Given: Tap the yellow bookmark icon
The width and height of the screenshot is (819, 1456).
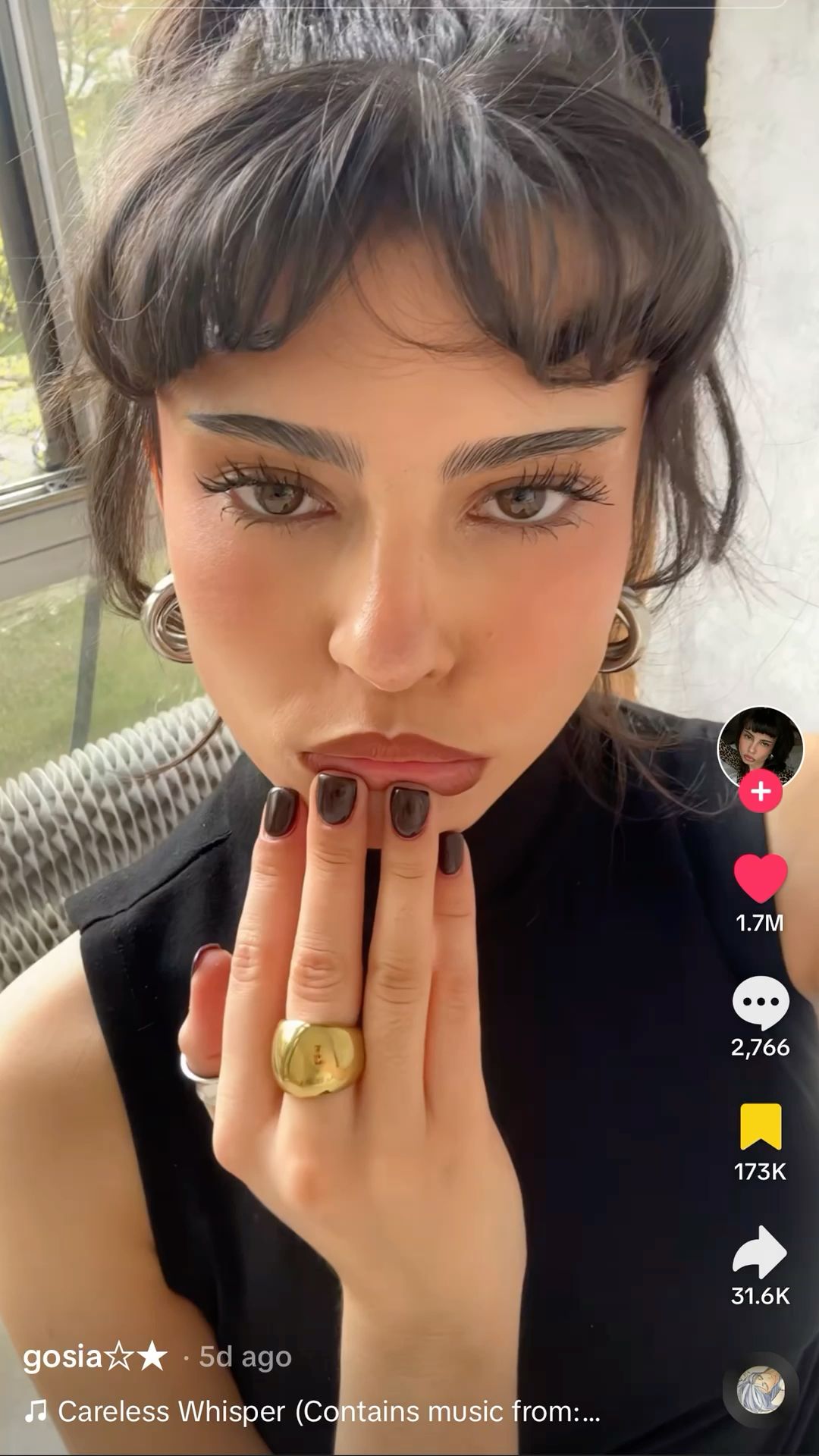Looking at the screenshot, I should point(760,1127).
